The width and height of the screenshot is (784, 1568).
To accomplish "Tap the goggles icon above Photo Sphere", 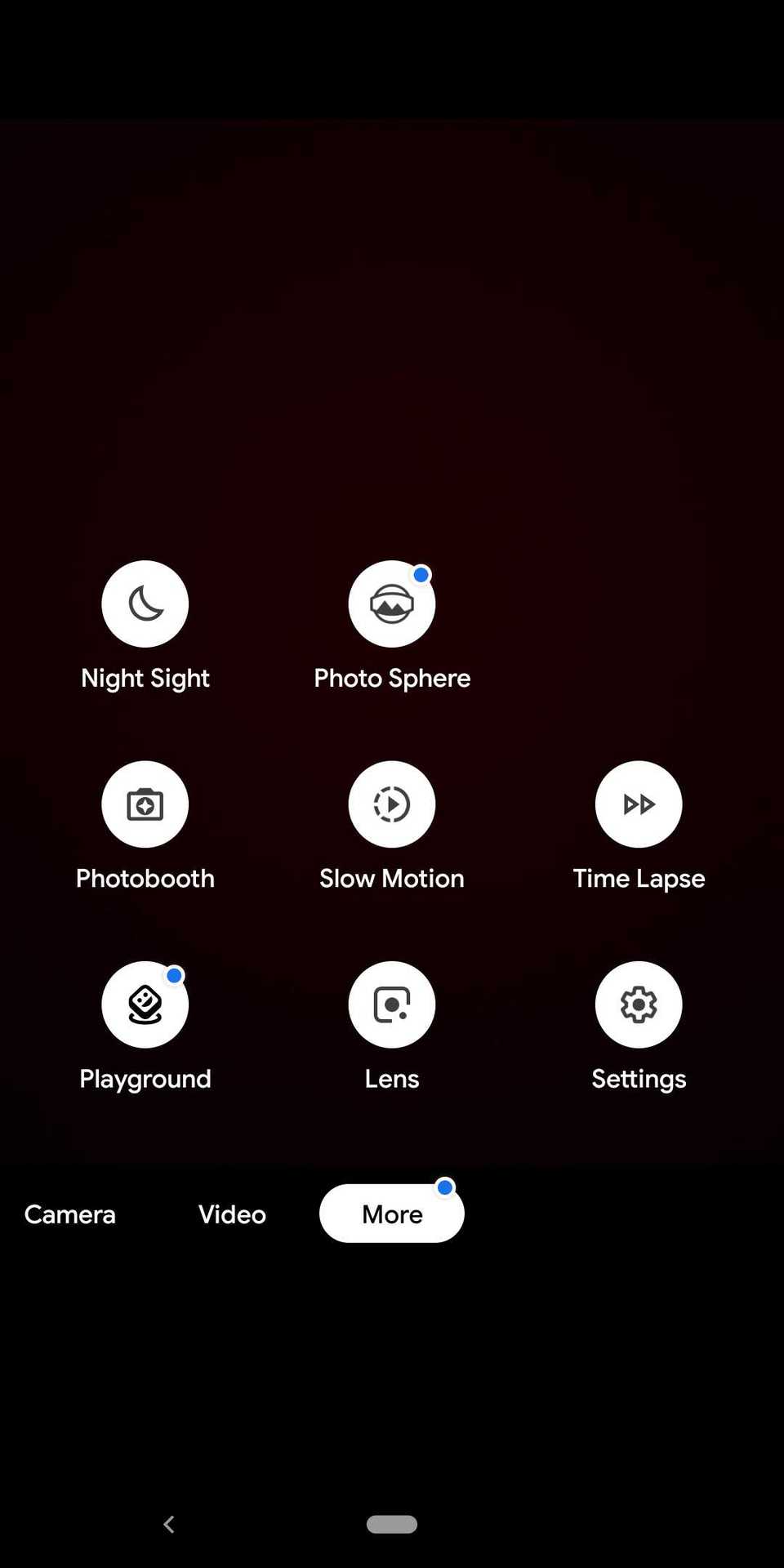I will coord(392,604).
